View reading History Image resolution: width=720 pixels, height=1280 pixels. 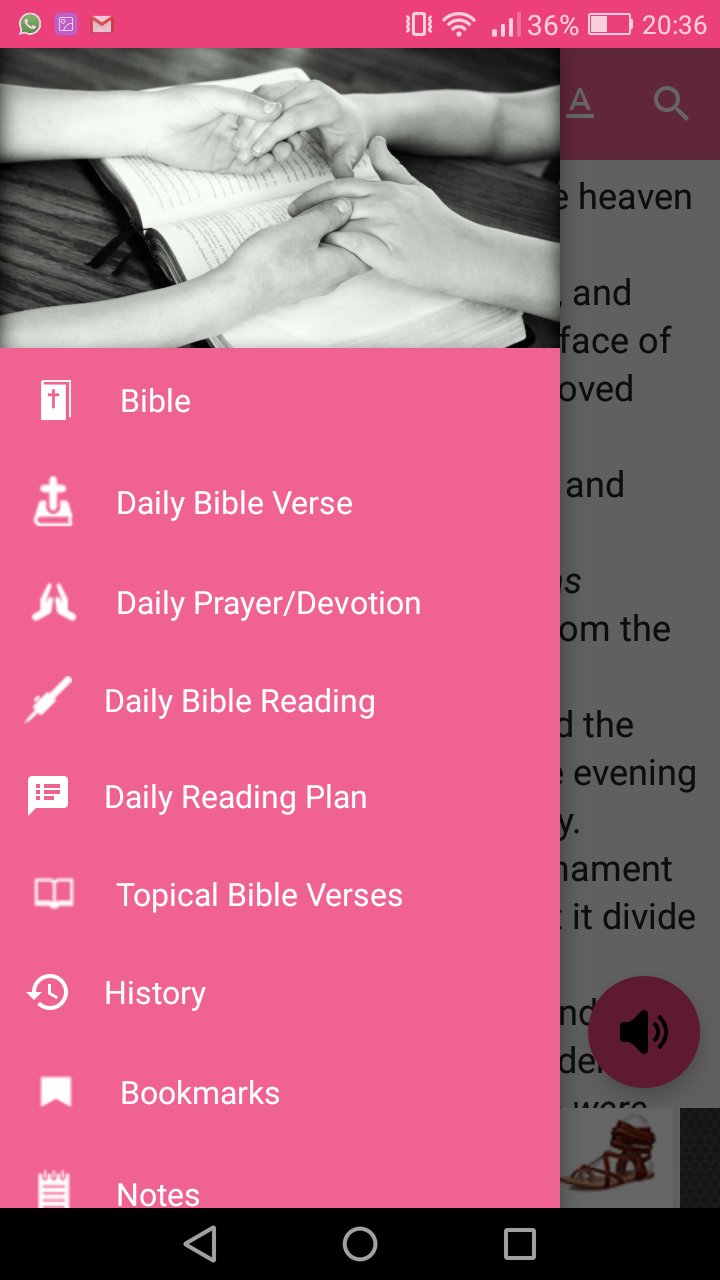coord(155,993)
